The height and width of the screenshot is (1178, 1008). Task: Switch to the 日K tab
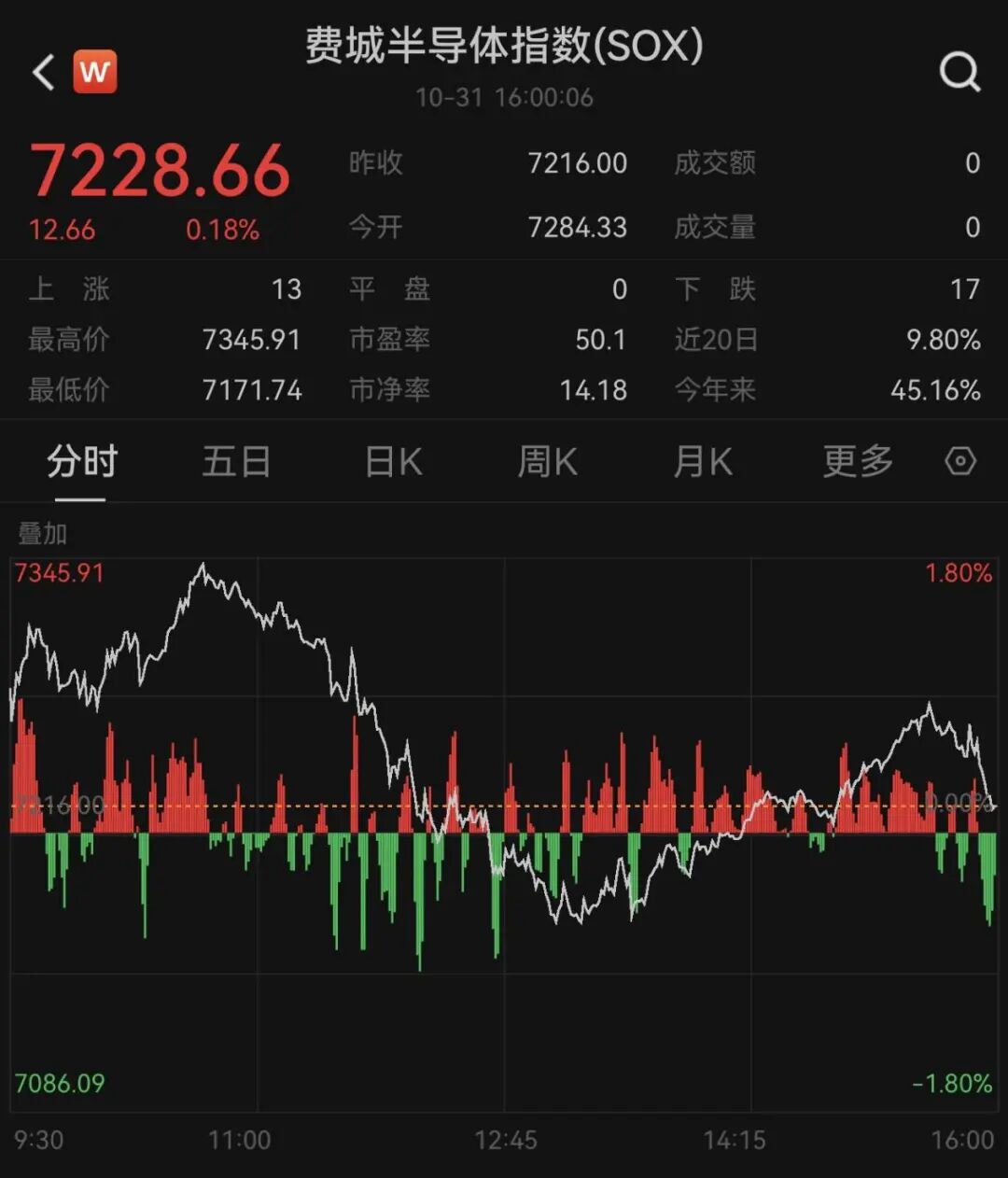[392, 461]
